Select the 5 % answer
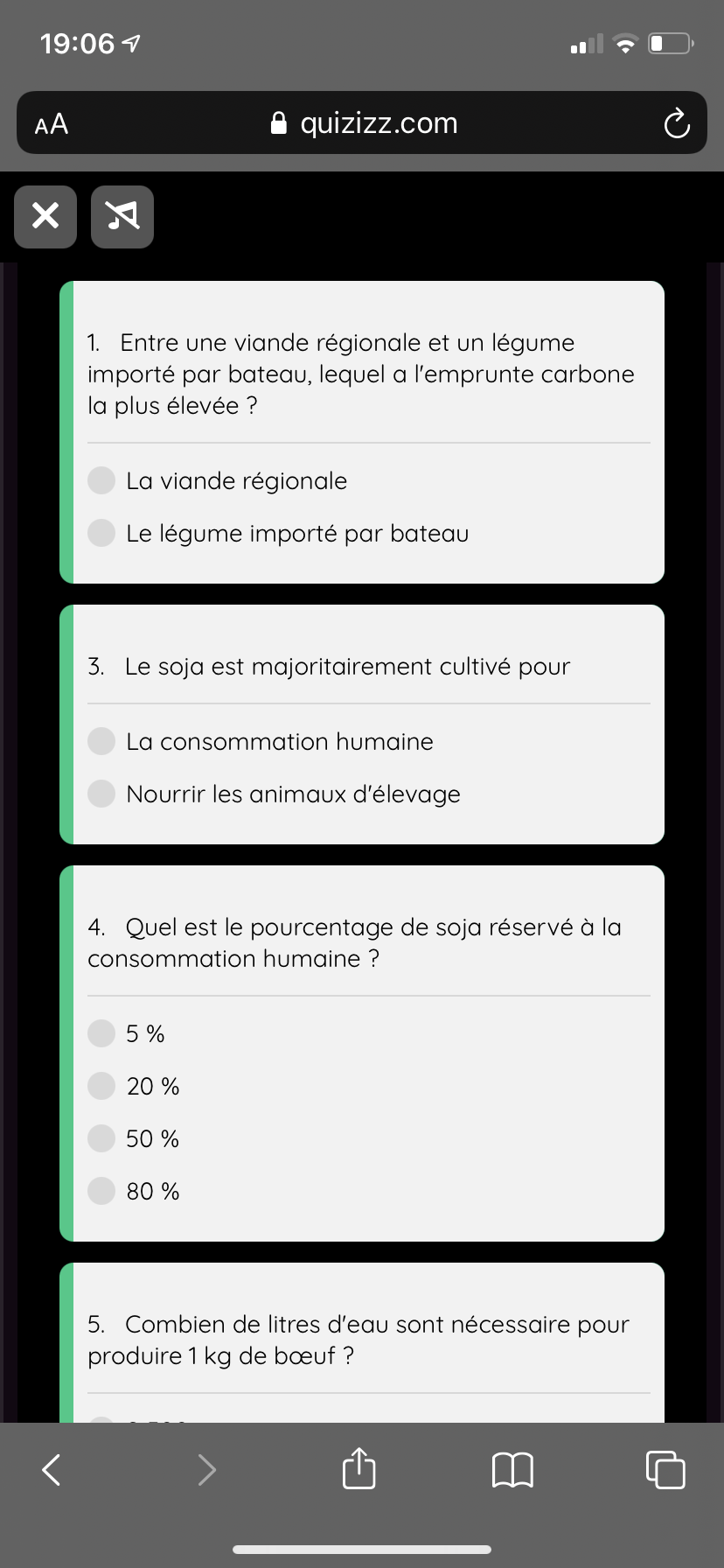The width and height of the screenshot is (724, 1568). [x=127, y=1033]
